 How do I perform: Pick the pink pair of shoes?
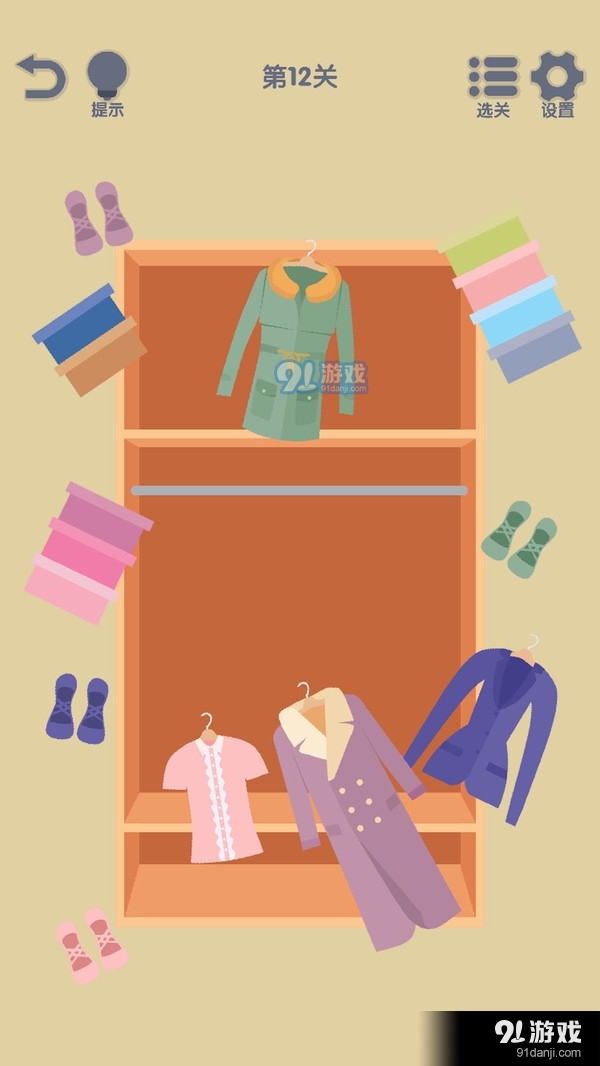92,944
